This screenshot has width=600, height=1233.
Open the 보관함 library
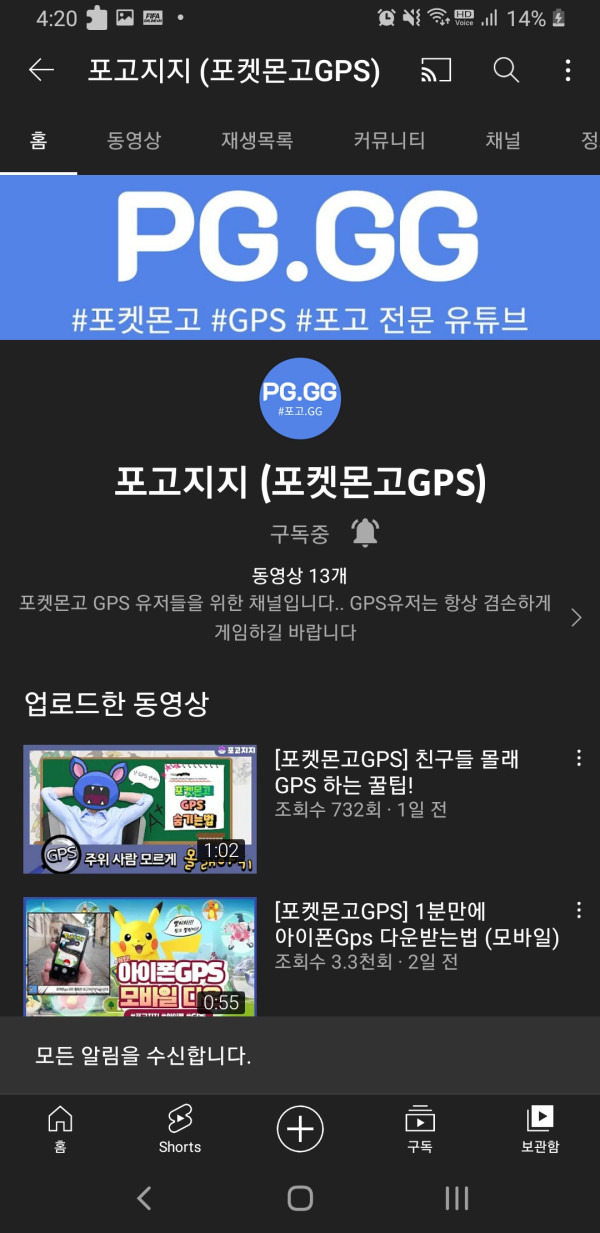pos(540,1129)
